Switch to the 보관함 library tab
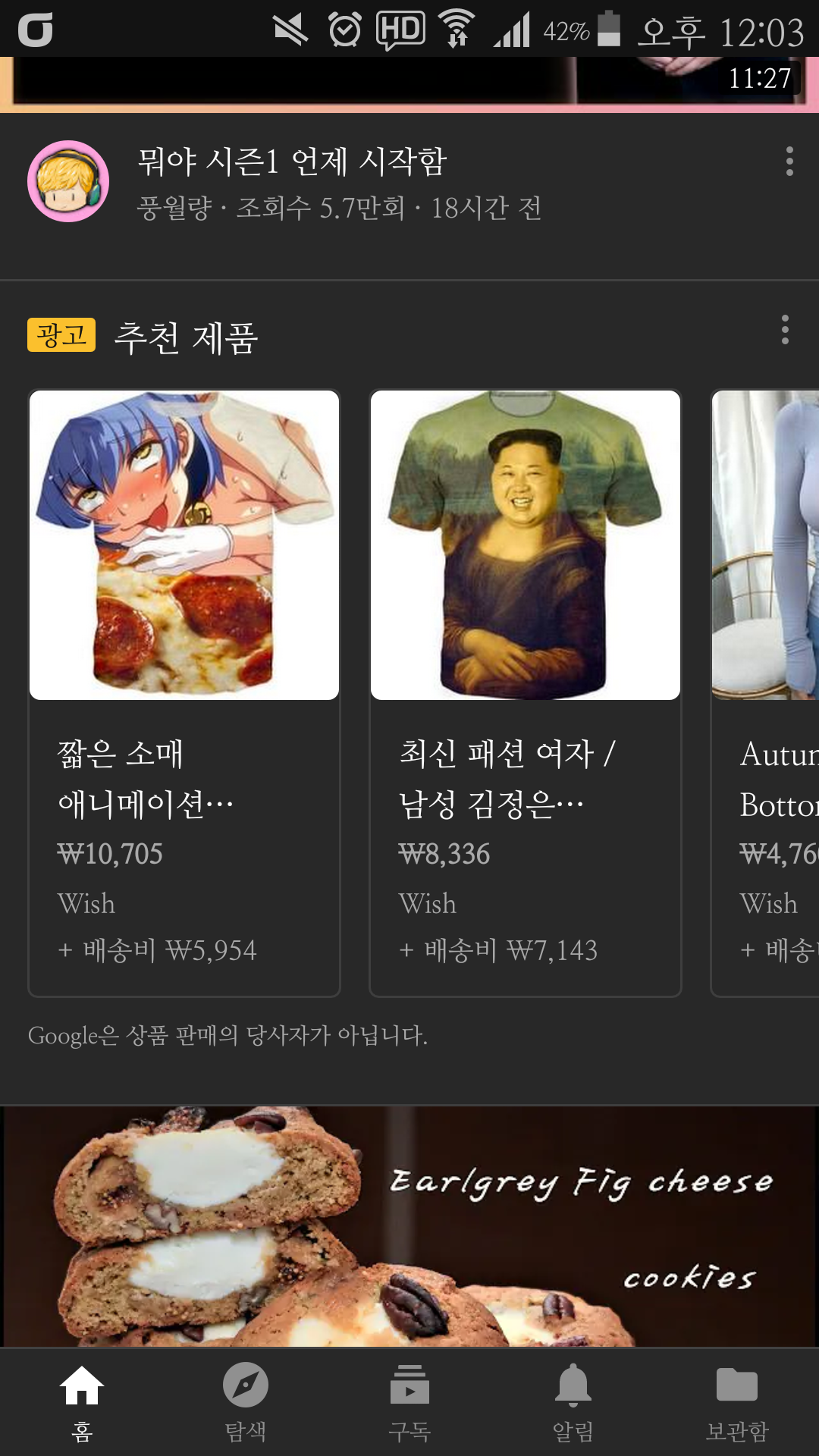This screenshot has width=819, height=1456. point(737,1402)
